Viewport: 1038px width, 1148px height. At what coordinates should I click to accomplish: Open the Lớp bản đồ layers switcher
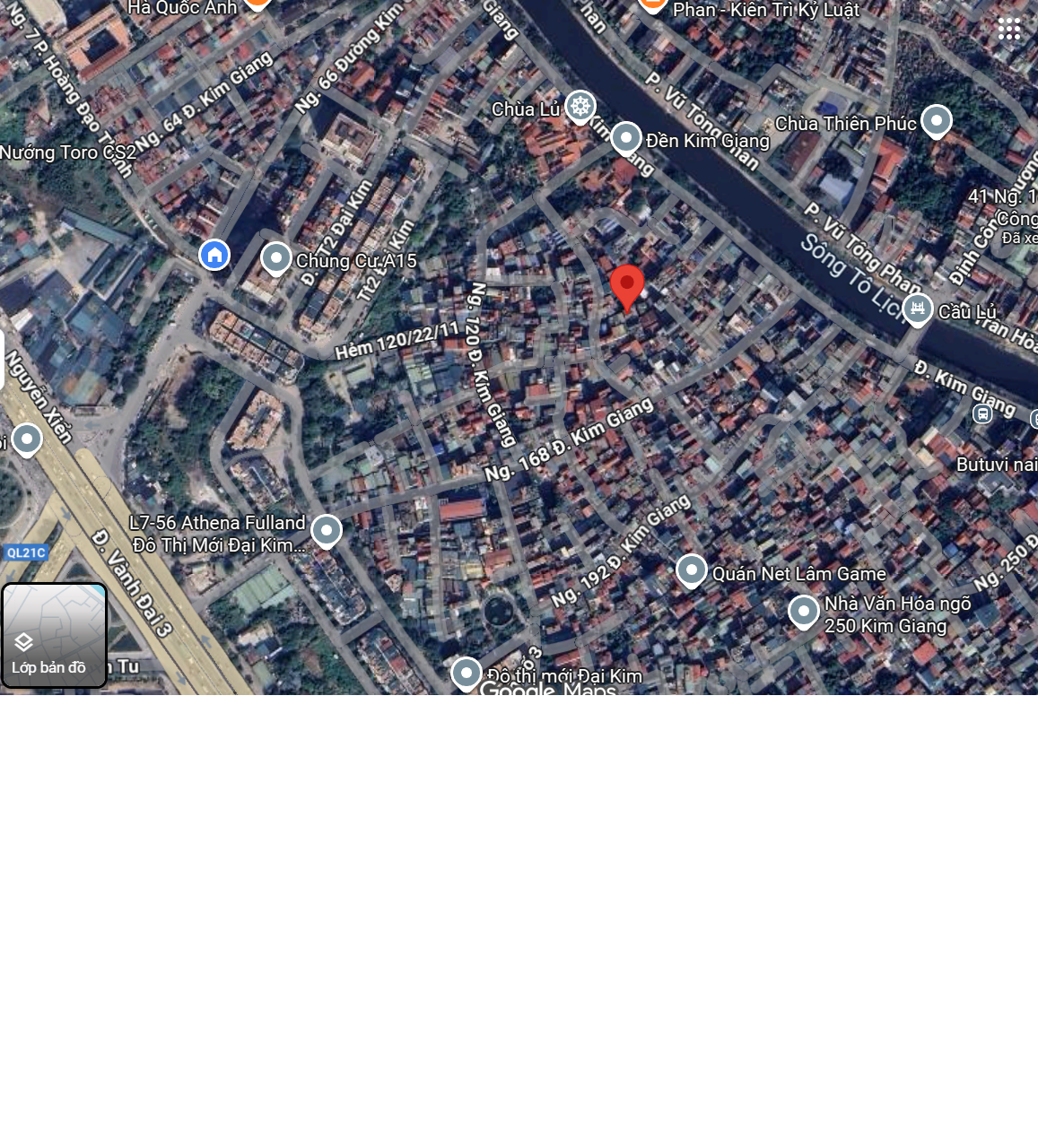(x=54, y=635)
